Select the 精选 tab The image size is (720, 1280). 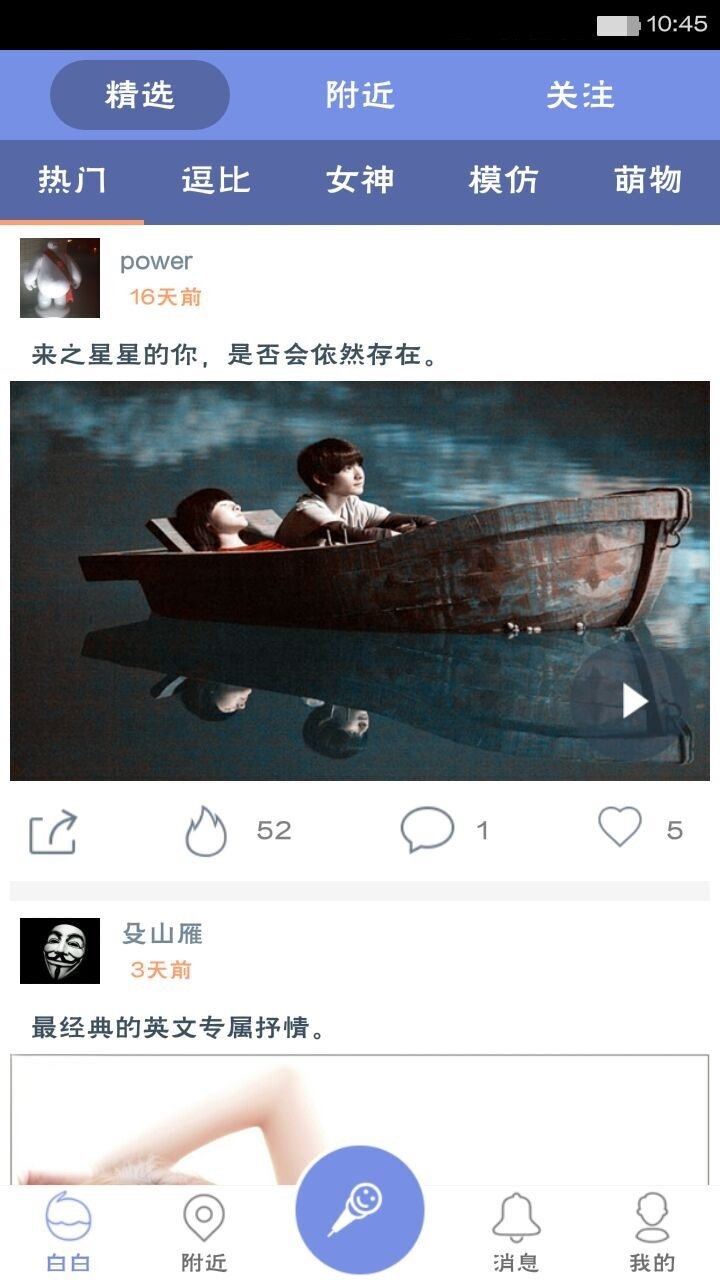pos(140,95)
